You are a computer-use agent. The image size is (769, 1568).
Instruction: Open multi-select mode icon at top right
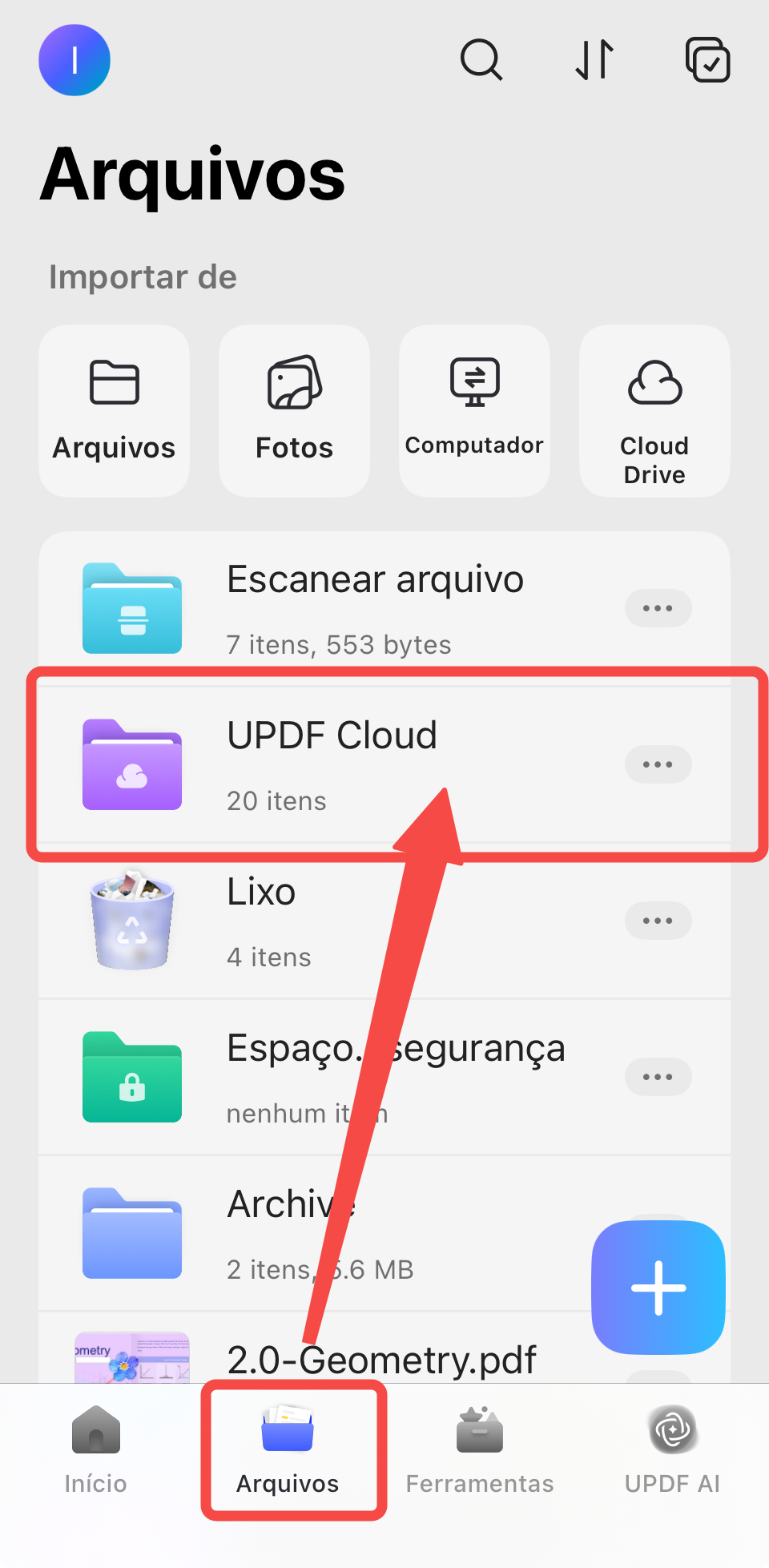click(x=708, y=60)
